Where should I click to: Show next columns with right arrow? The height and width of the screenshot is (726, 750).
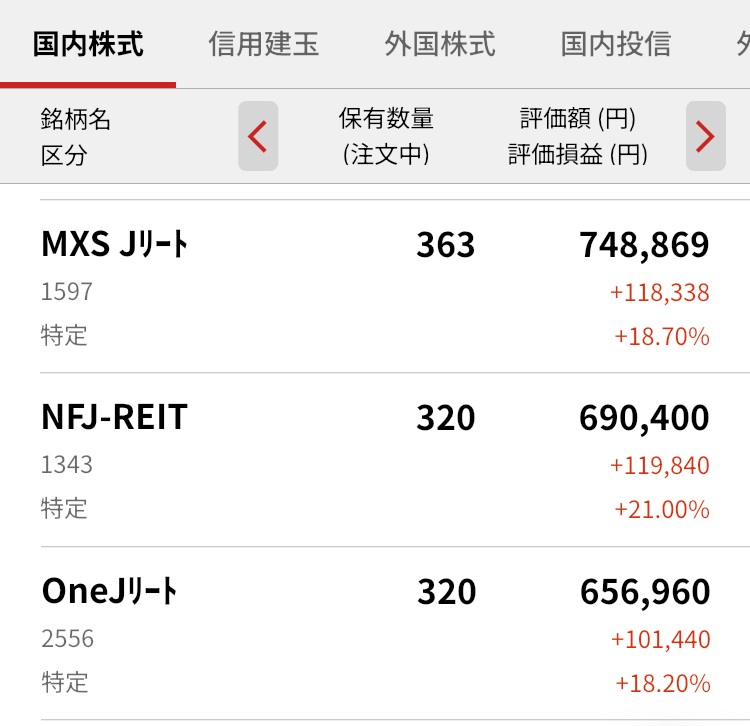(705, 136)
